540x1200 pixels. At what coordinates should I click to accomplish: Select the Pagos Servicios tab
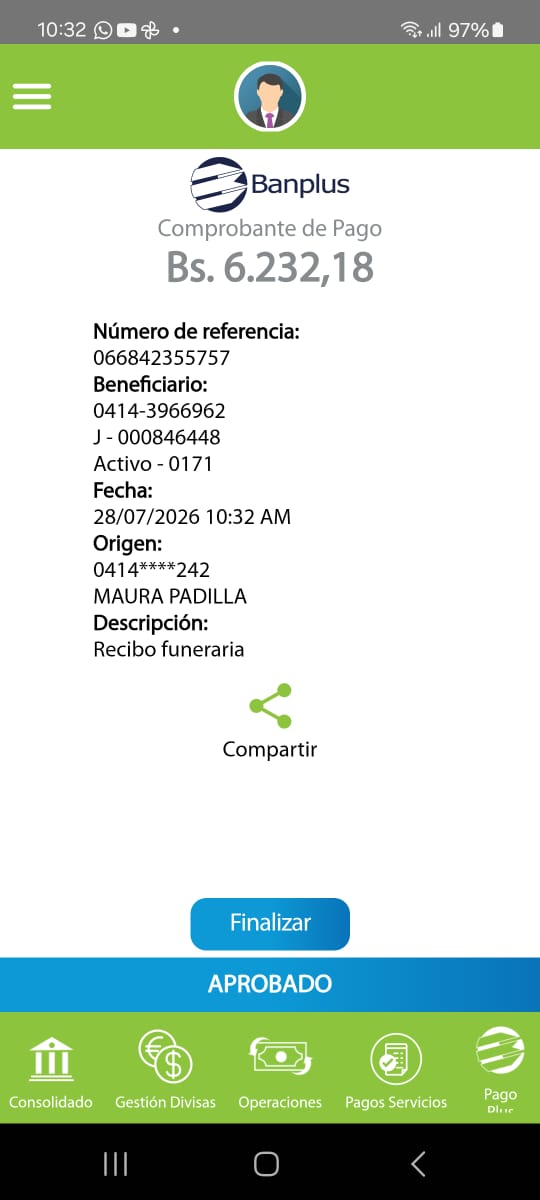[x=396, y=1070]
